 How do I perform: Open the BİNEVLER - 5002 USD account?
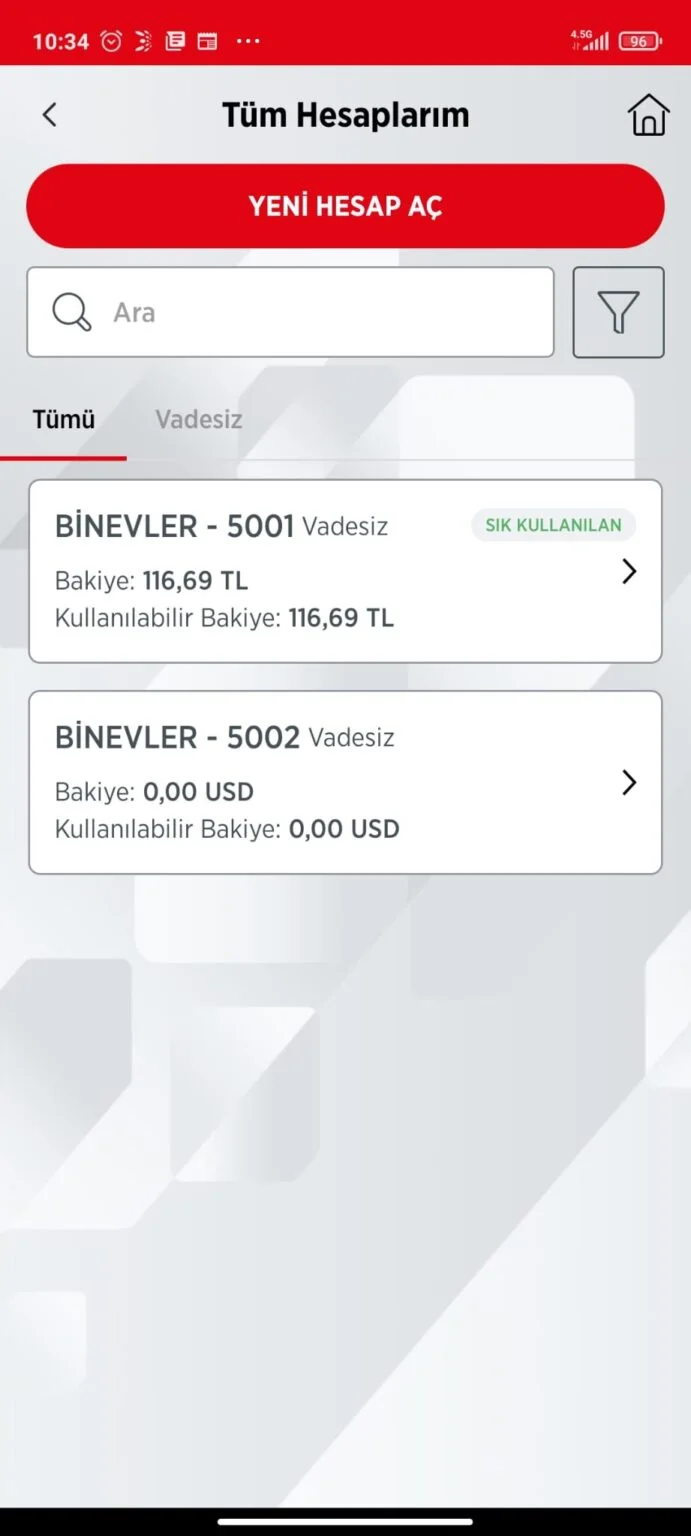click(345, 782)
